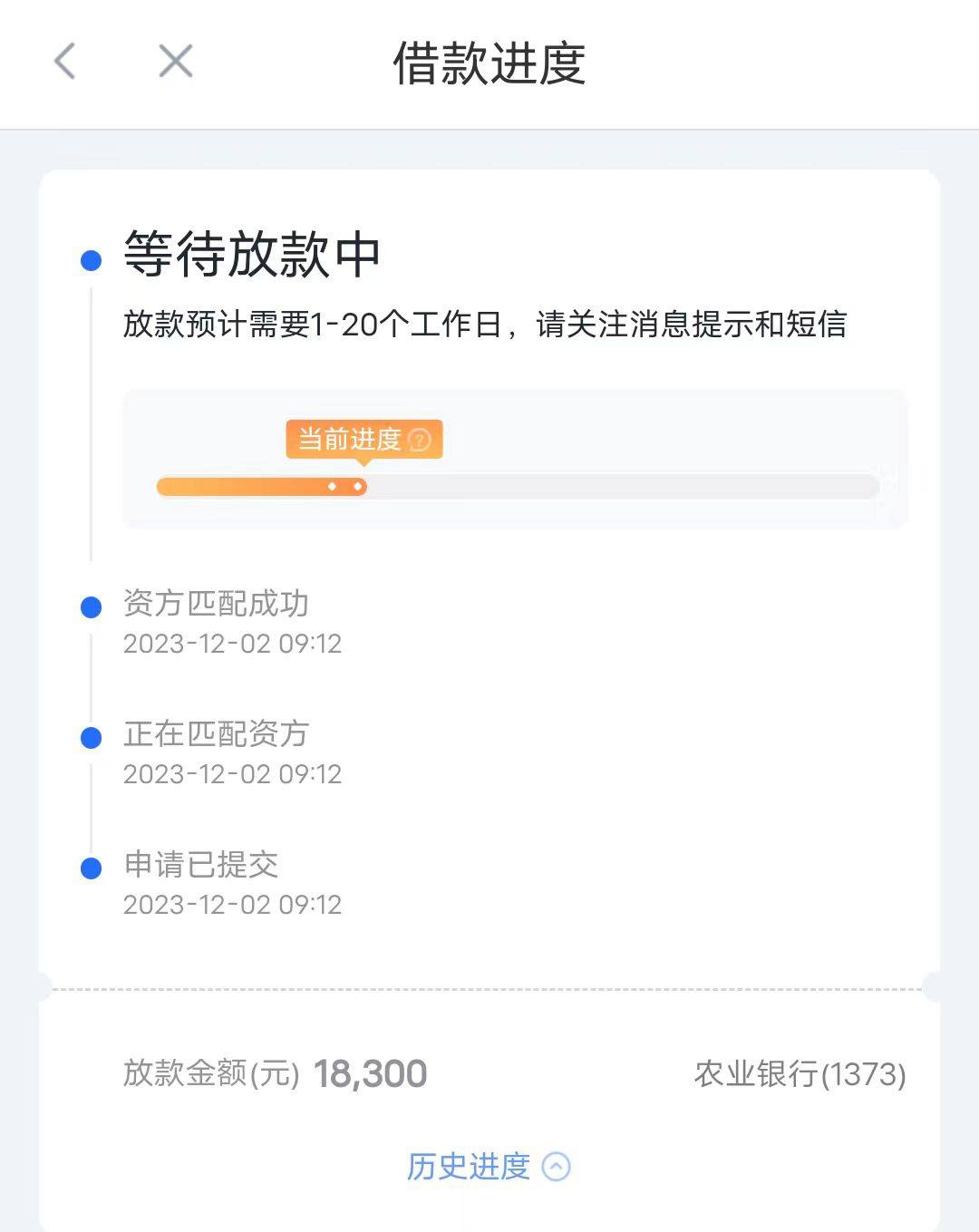Tap 农业银行(1373) bank info

pyautogui.click(x=797, y=1074)
